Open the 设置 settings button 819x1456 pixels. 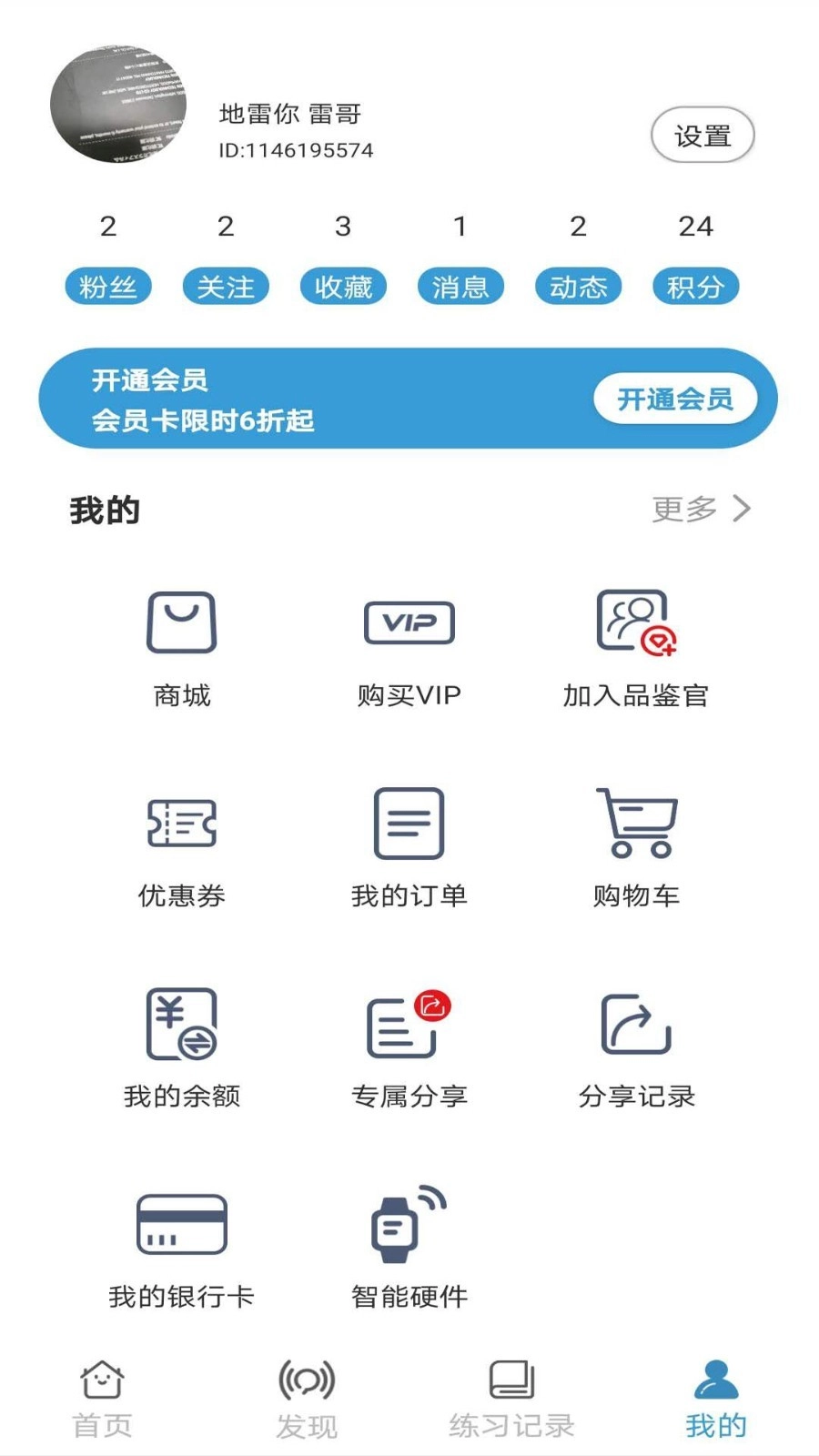click(702, 135)
